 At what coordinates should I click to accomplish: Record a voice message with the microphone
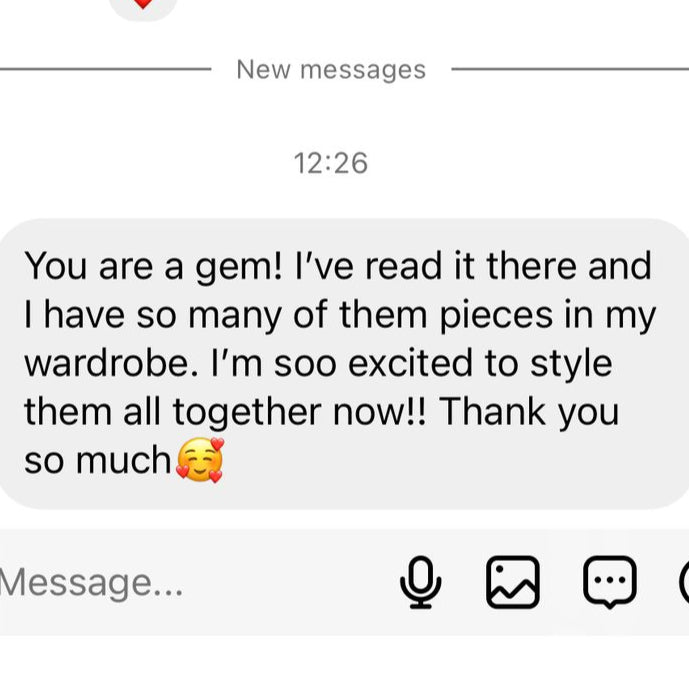[421, 582]
